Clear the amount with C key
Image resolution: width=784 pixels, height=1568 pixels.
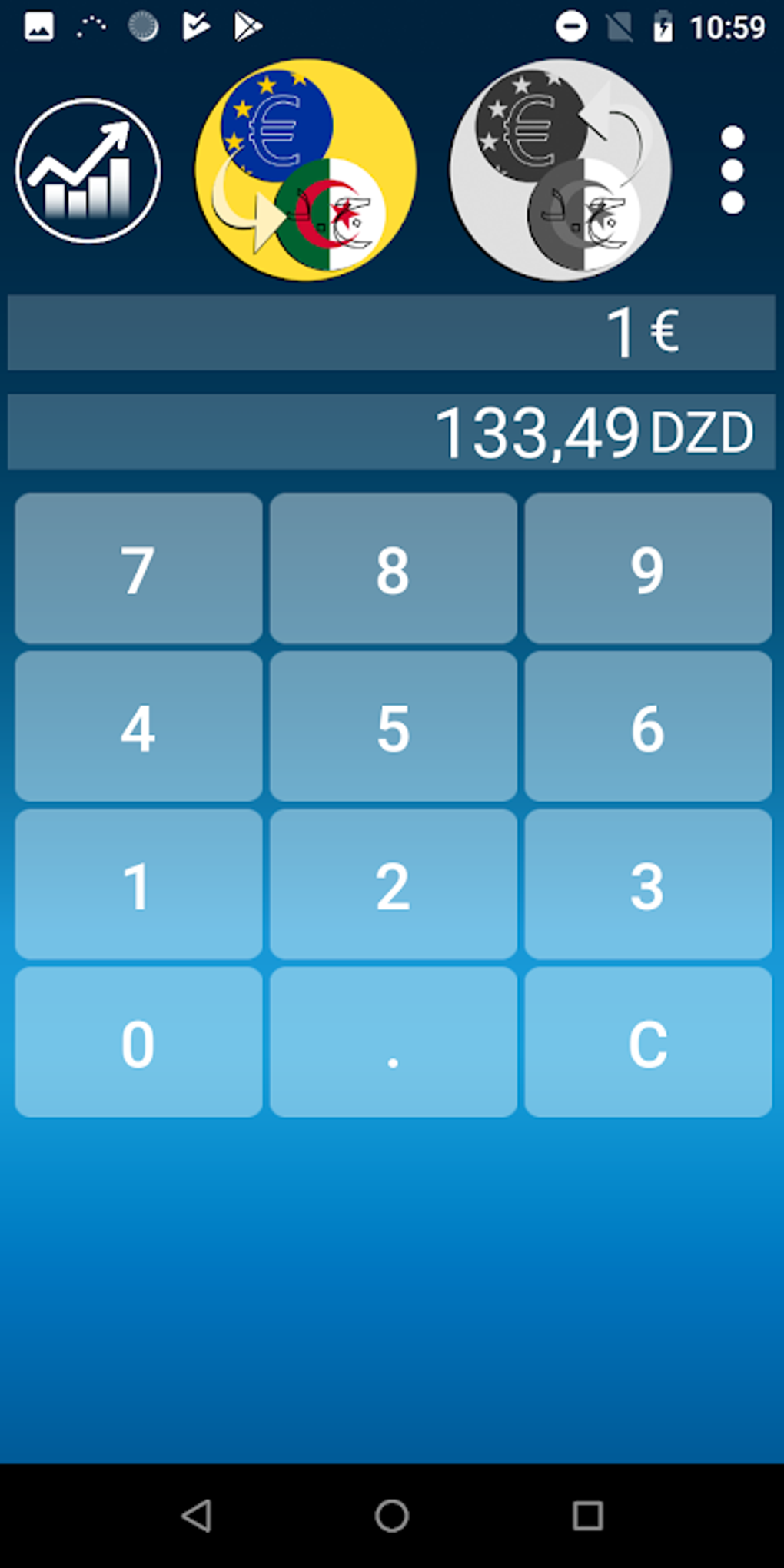tap(648, 1042)
